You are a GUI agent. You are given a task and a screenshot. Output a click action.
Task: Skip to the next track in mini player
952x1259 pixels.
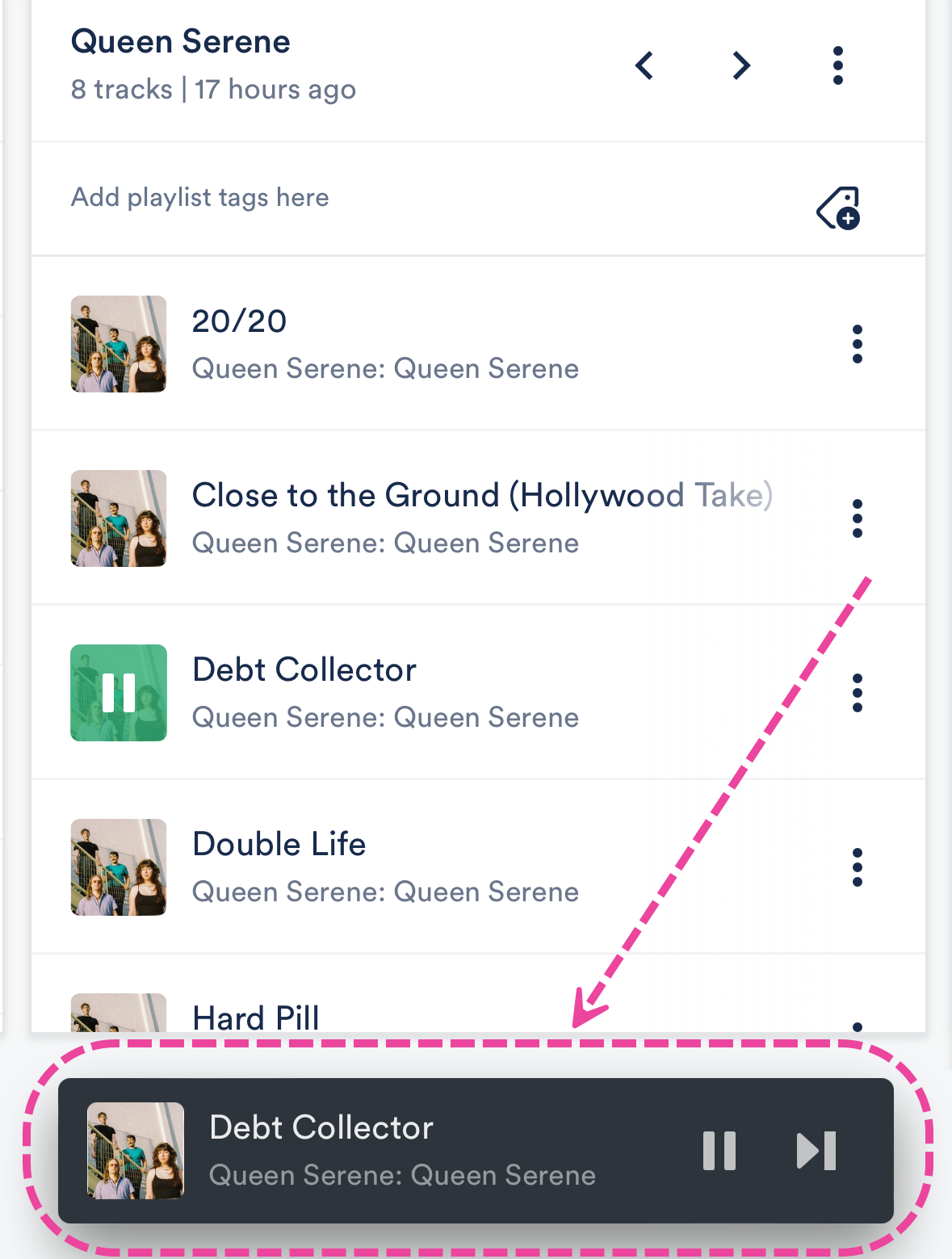(x=816, y=1151)
